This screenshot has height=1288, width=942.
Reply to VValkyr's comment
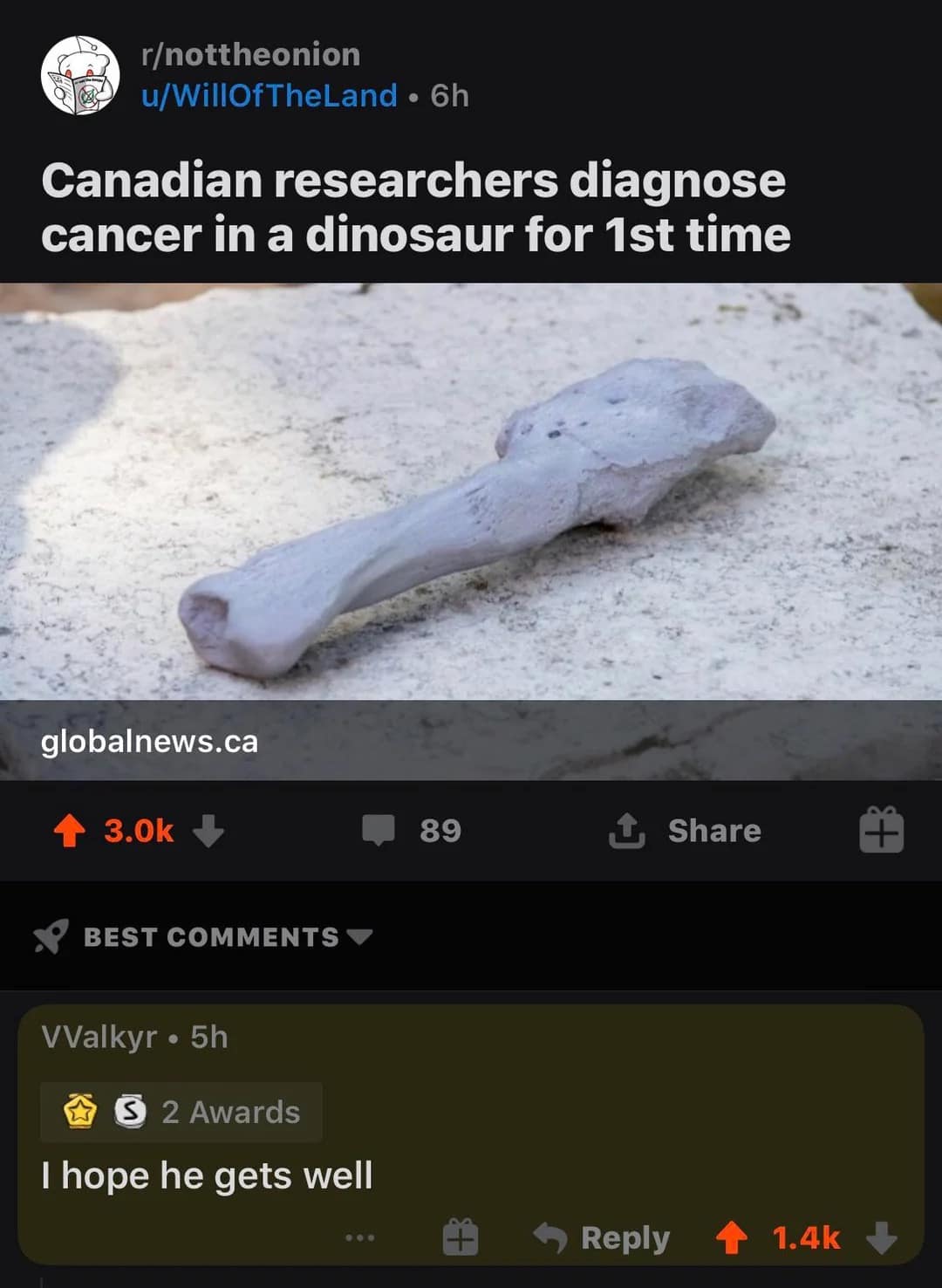point(602,1237)
